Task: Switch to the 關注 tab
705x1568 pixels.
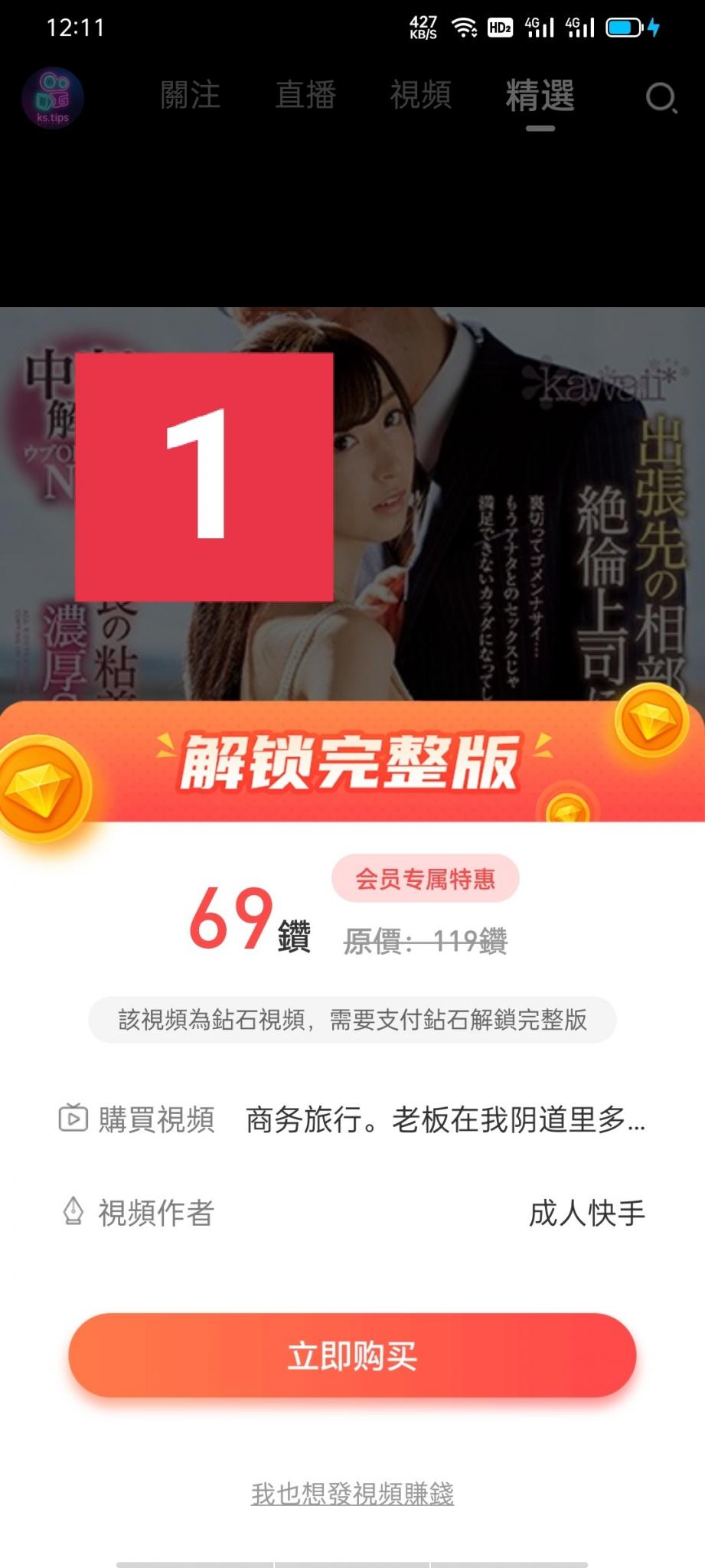Action: [191, 96]
